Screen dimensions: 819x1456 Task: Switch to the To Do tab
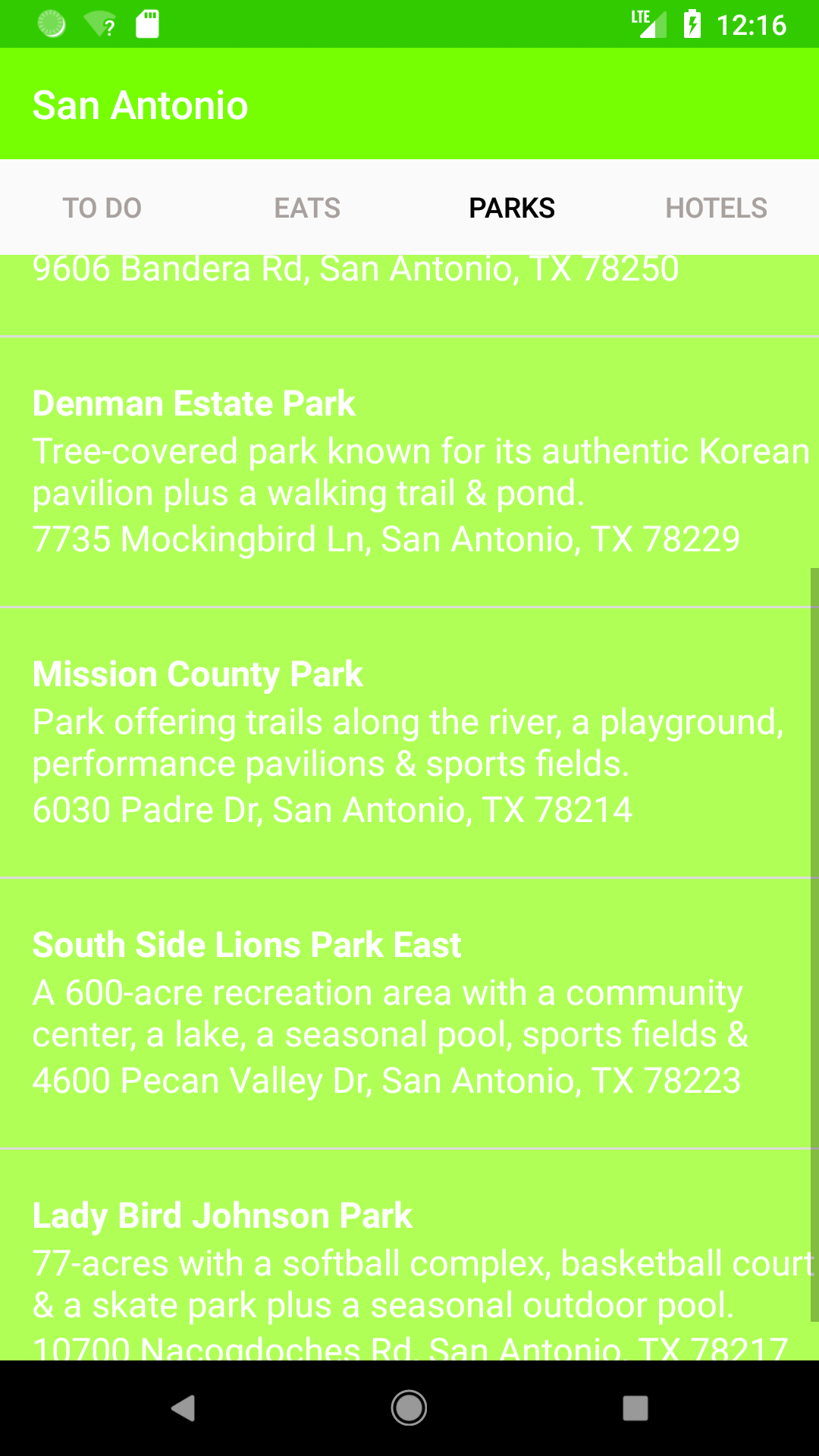click(102, 208)
